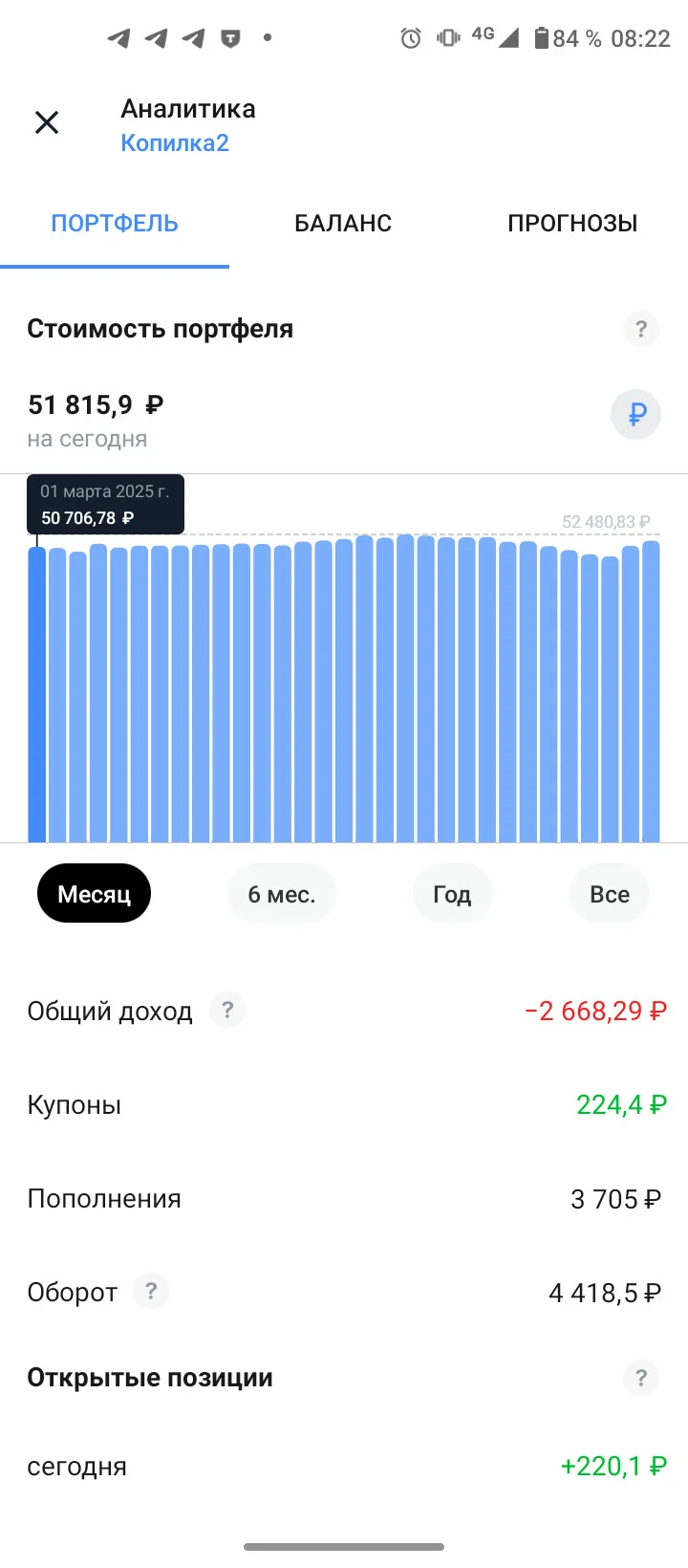
Task: Show the Год period
Action: (x=452, y=894)
